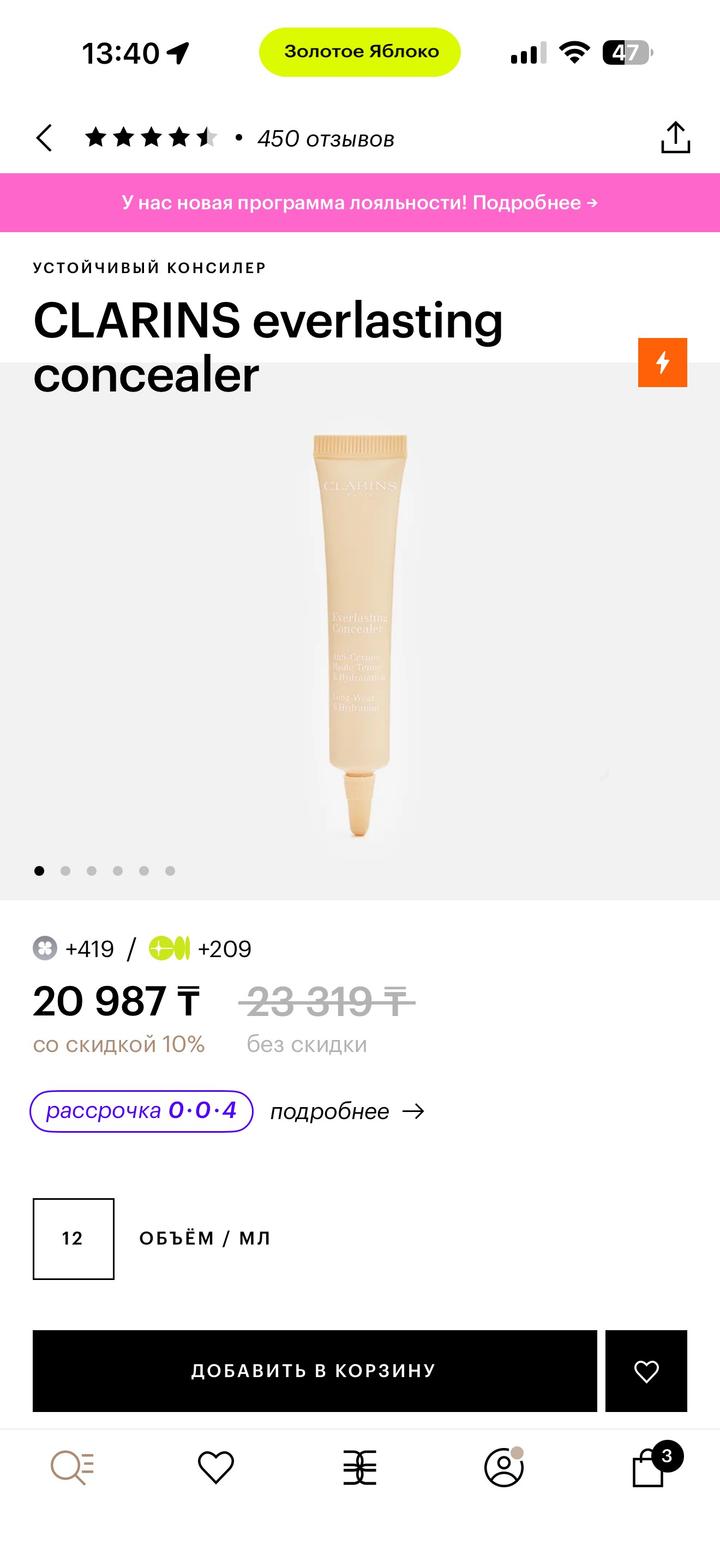Image resolution: width=720 pixels, height=1564 pixels.
Task: View the concealer product photo
Action: click(360, 630)
